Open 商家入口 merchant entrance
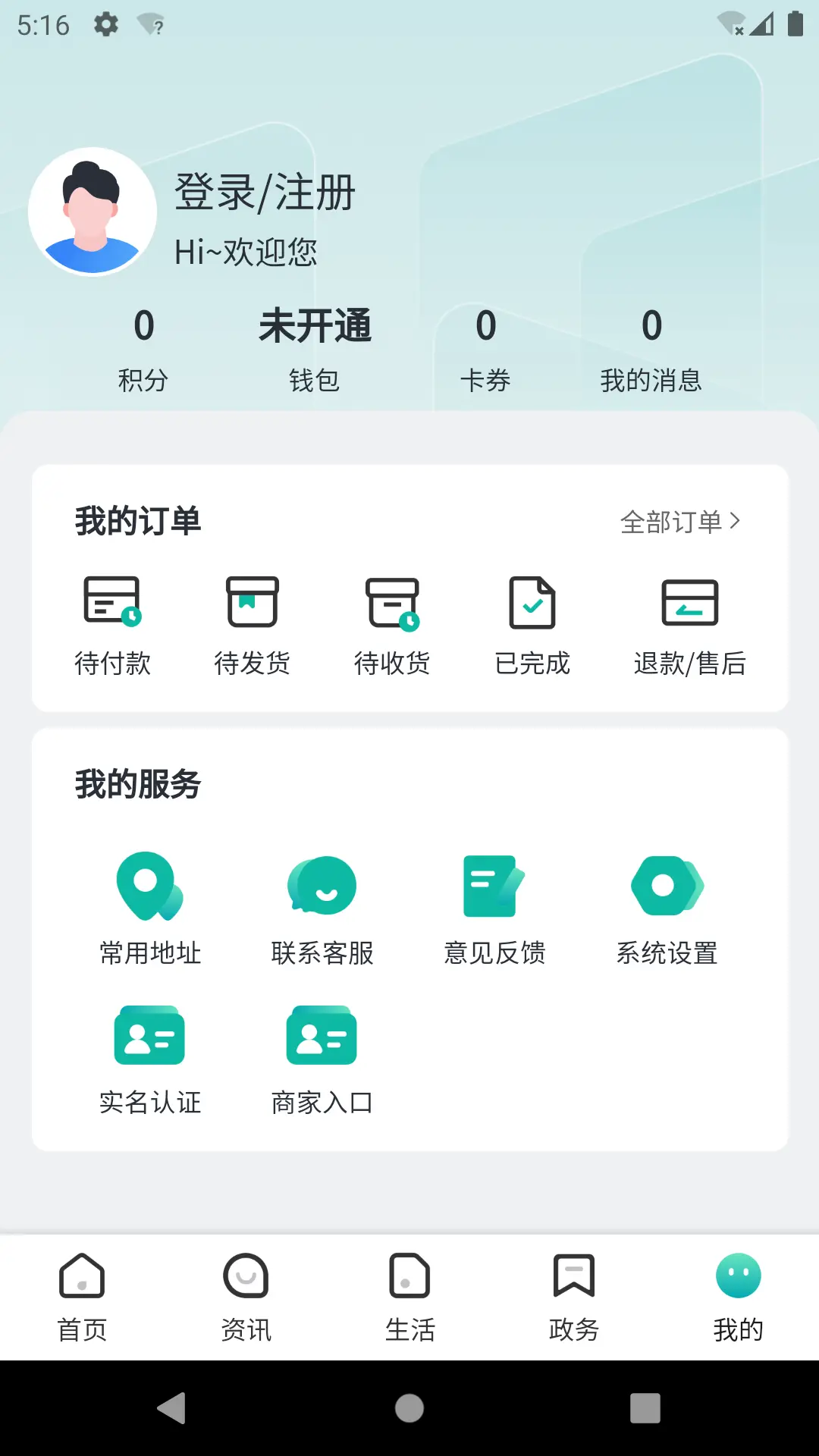The image size is (819, 1456). pos(322,1059)
